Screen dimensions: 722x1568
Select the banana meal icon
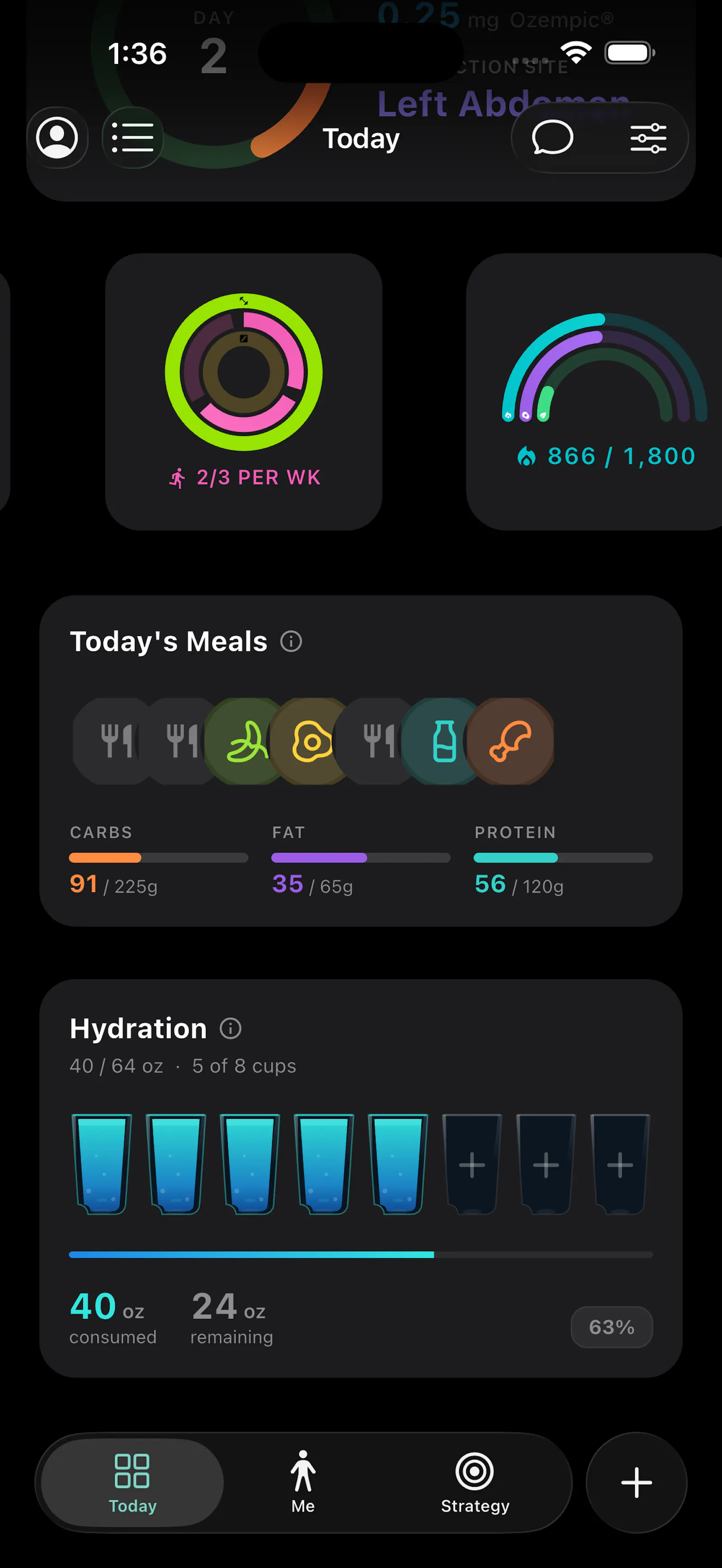point(246,741)
